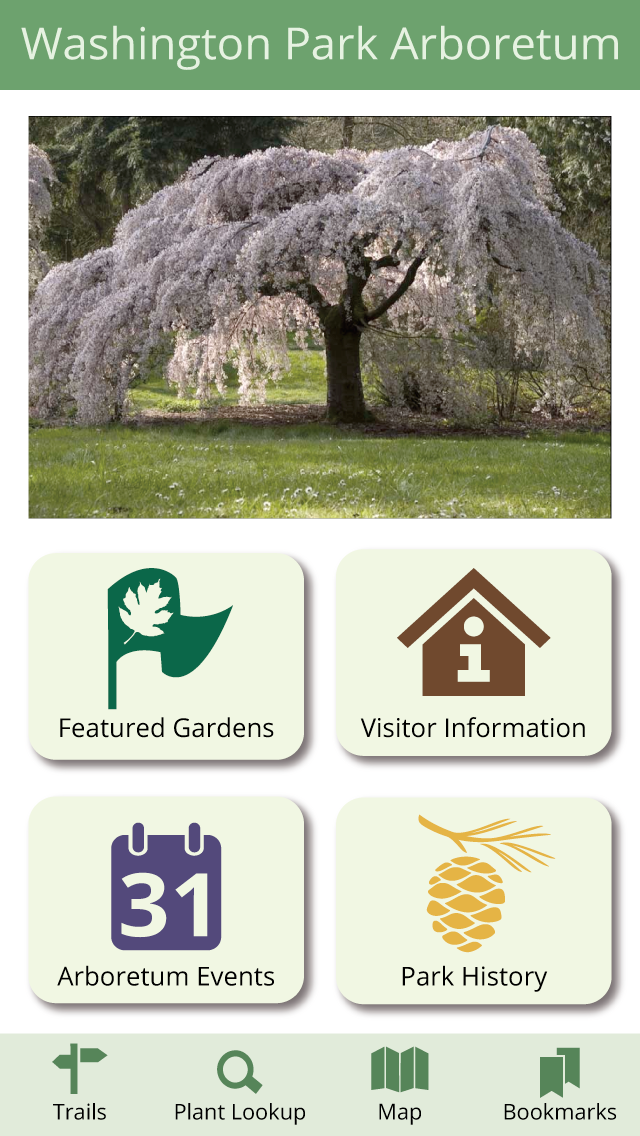Open the Park History card
640x1136 pixels.
coord(473,901)
